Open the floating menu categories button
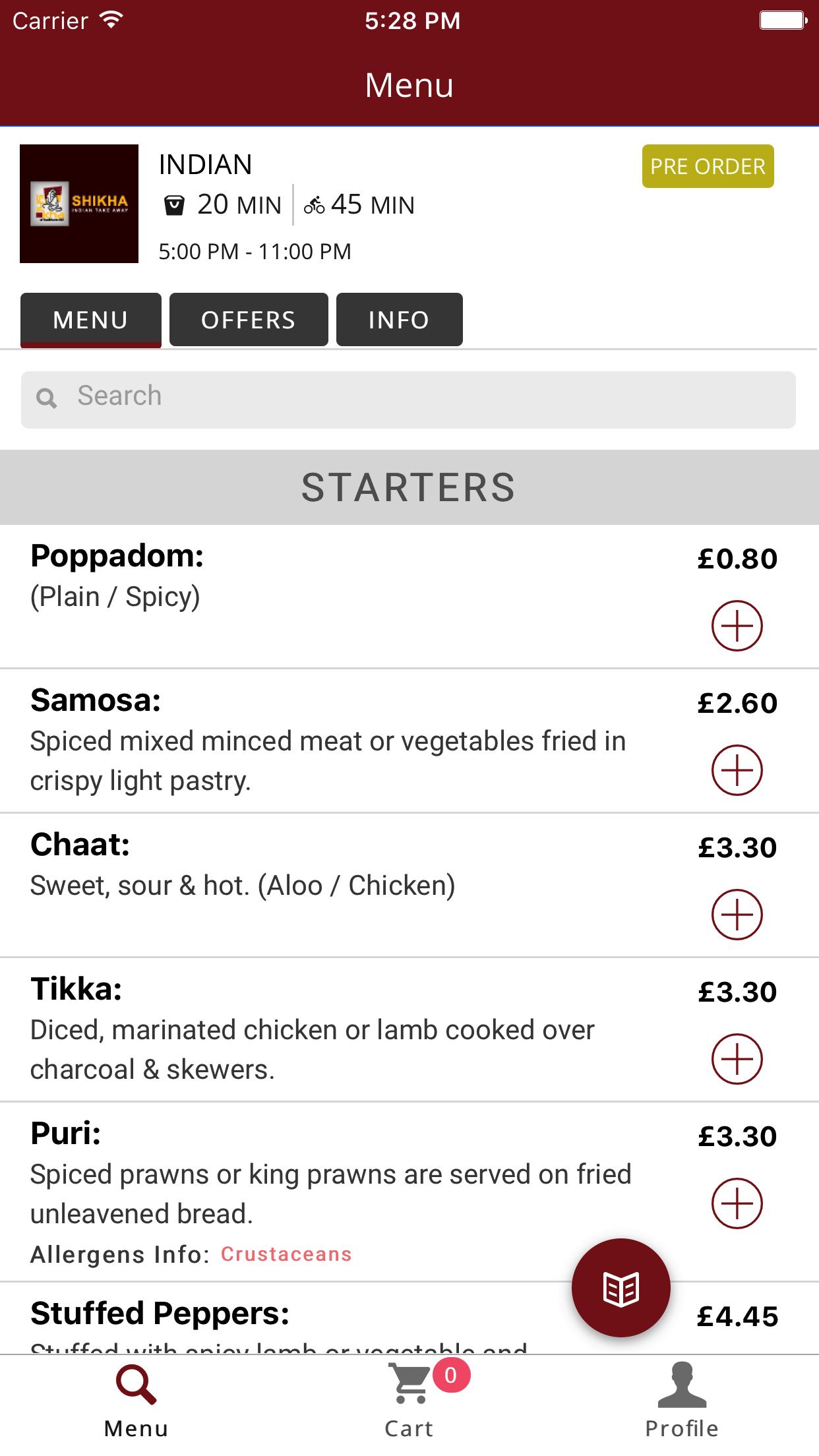Viewport: 819px width, 1456px height. [x=621, y=1288]
